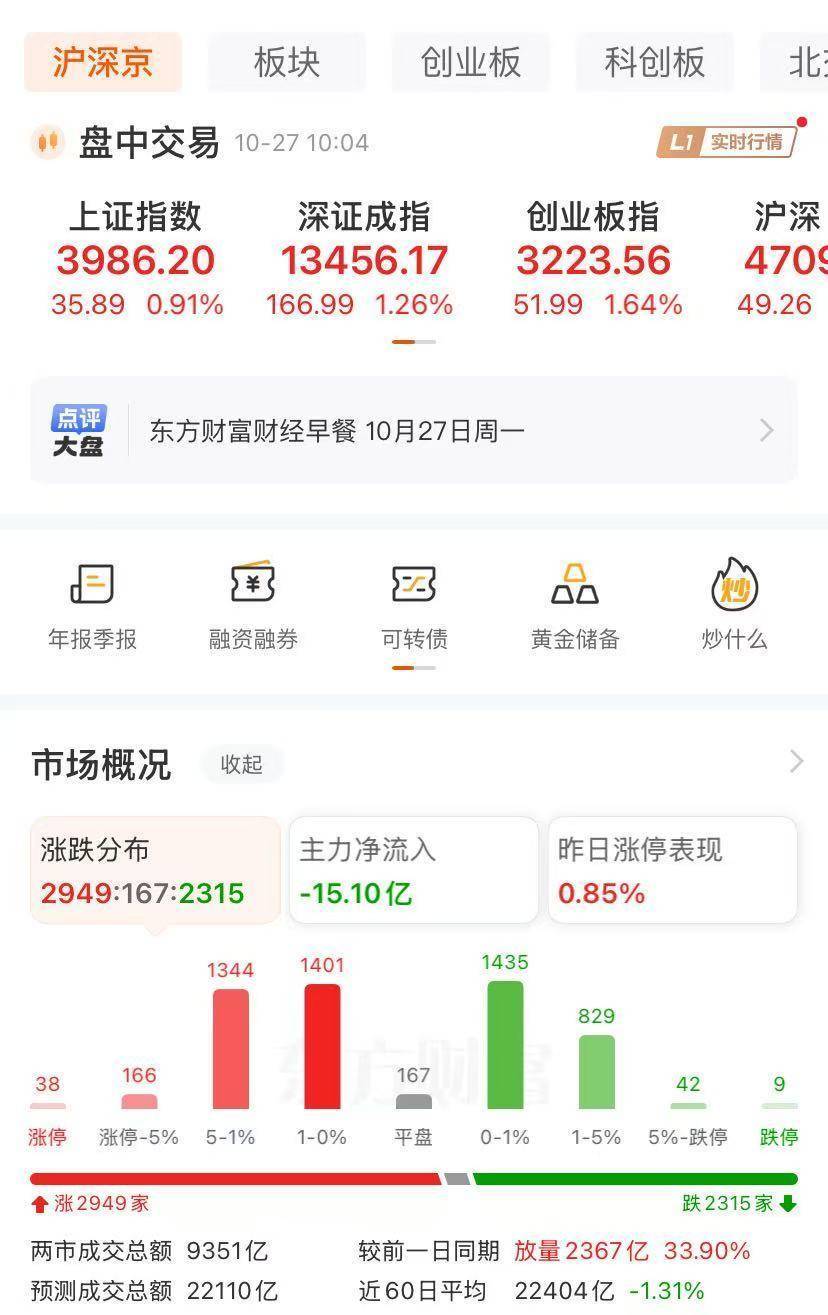Image resolution: width=828 pixels, height=1315 pixels.
Task: Open 可转债 shortcut
Action: pyautogui.click(x=414, y=606)
